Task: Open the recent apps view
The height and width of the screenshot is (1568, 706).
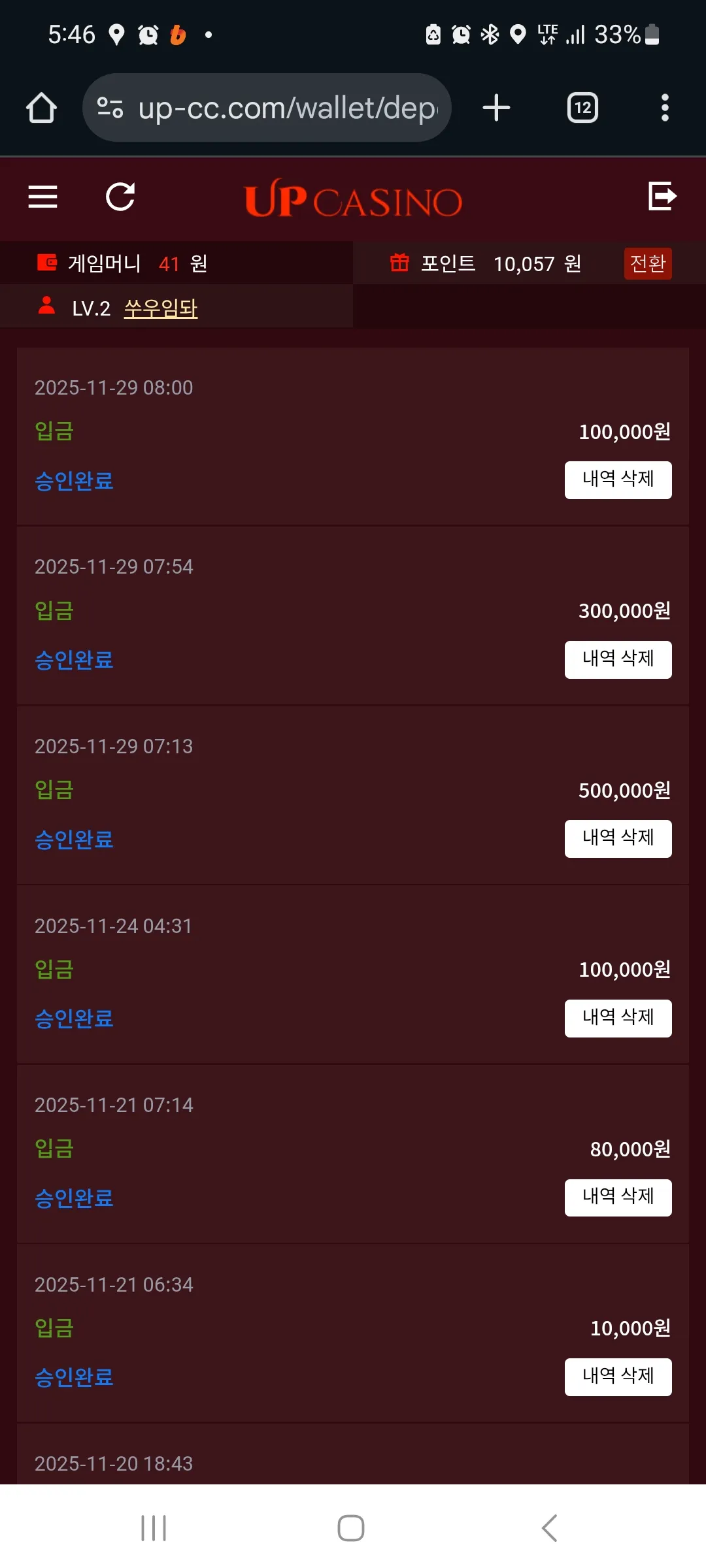Action: click(x=154, y=1528)
